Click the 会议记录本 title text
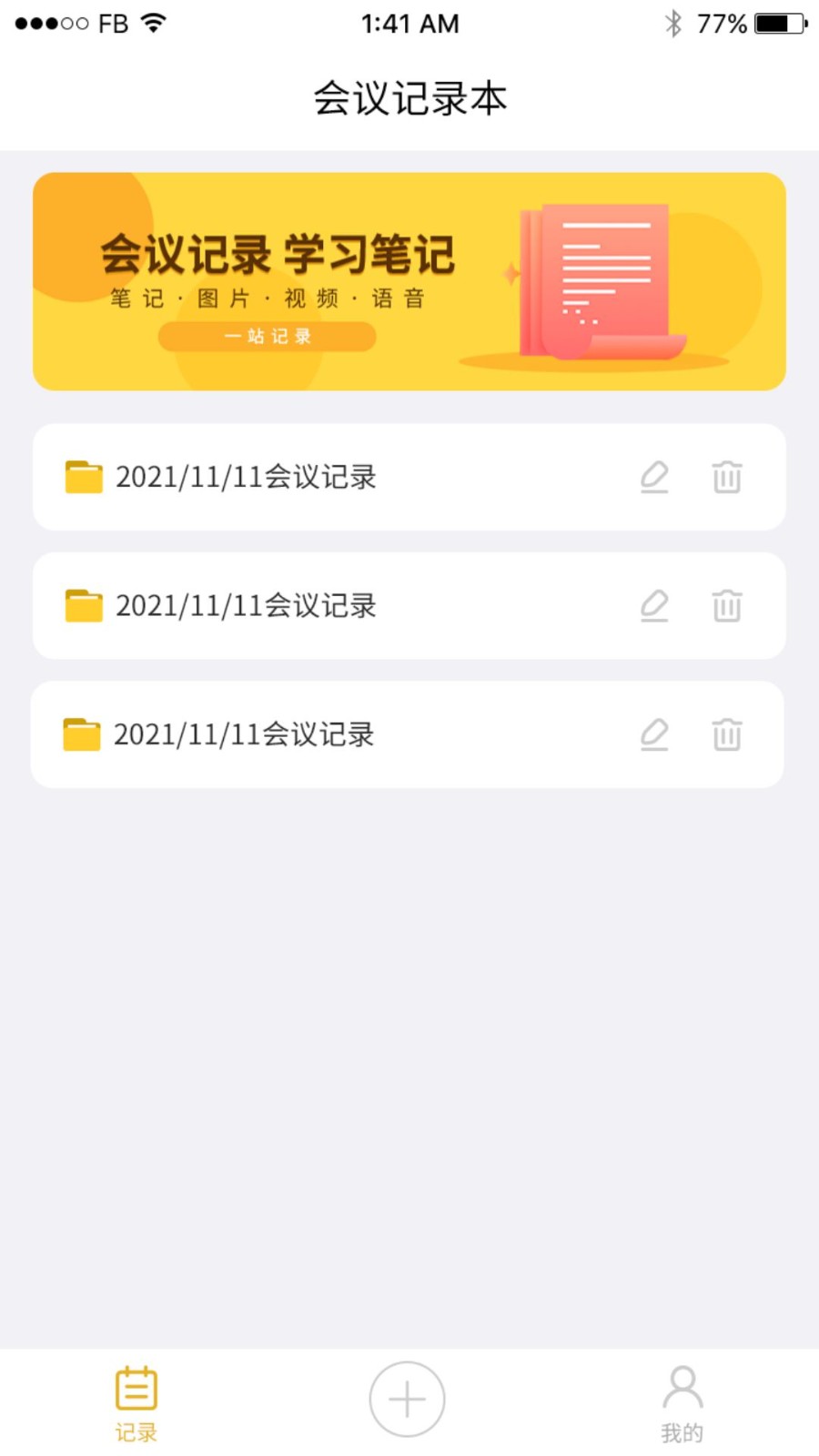This screenshot has width=819, height=1456. [409, 98]
